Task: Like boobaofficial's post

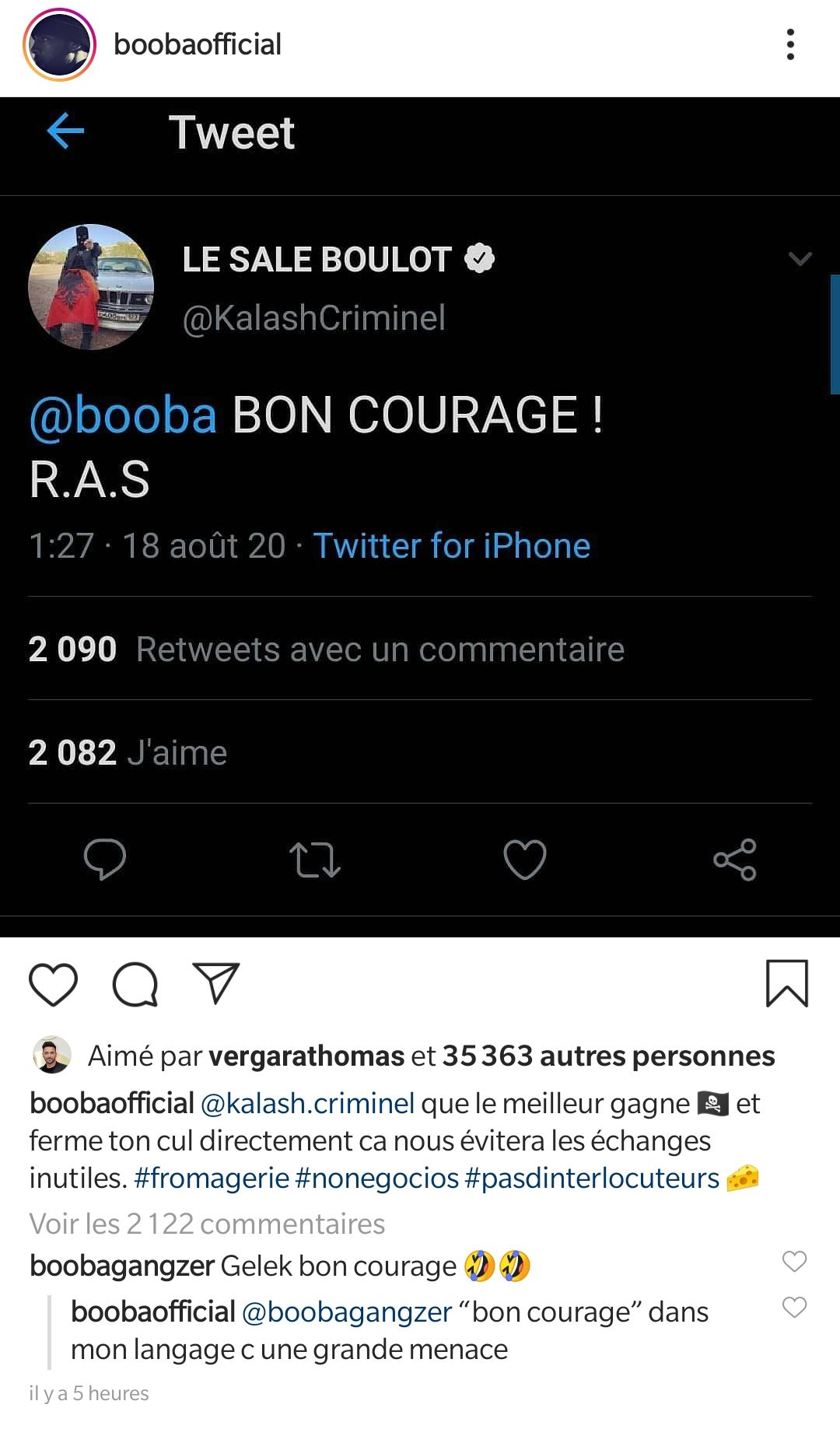Action: [53, 984]
